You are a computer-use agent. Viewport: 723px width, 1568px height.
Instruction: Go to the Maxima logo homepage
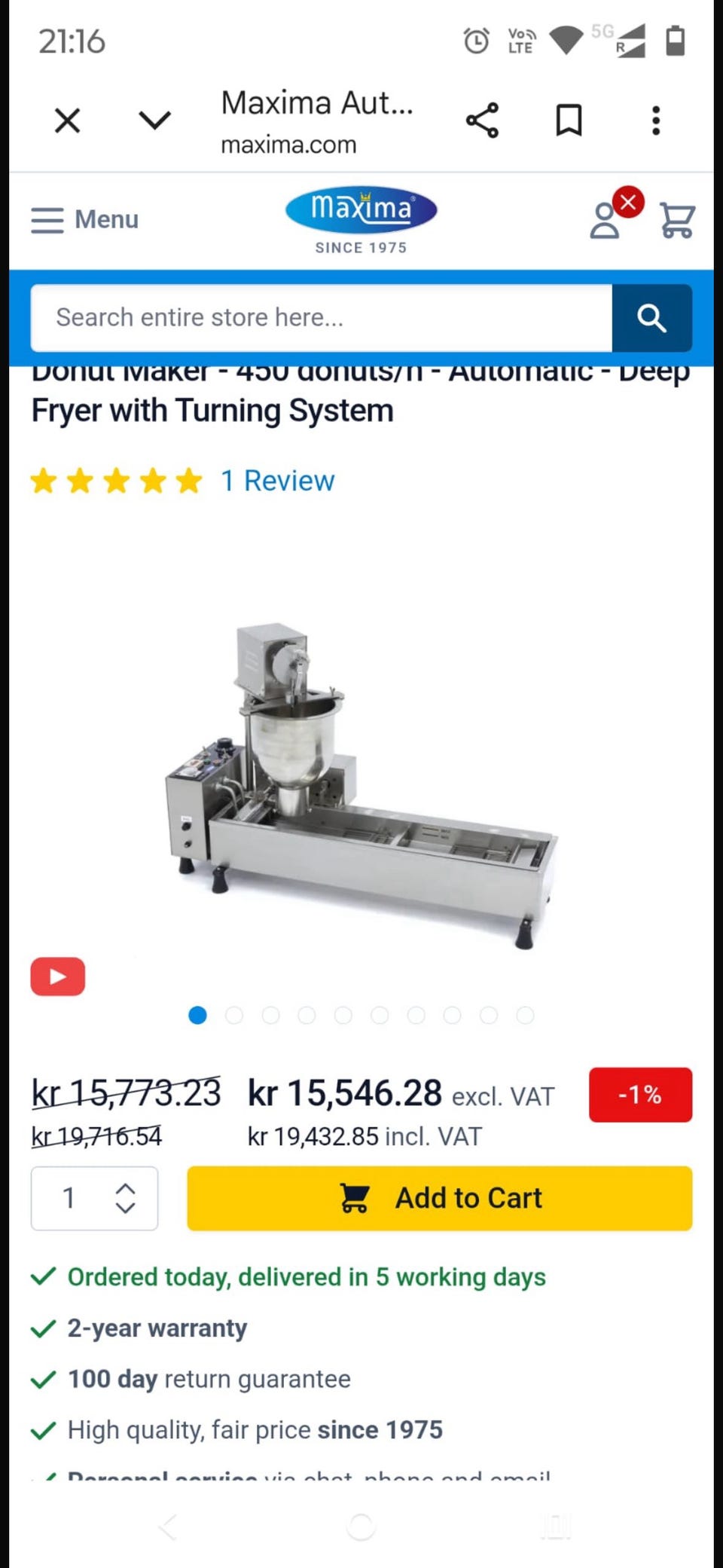click(361, 219)
